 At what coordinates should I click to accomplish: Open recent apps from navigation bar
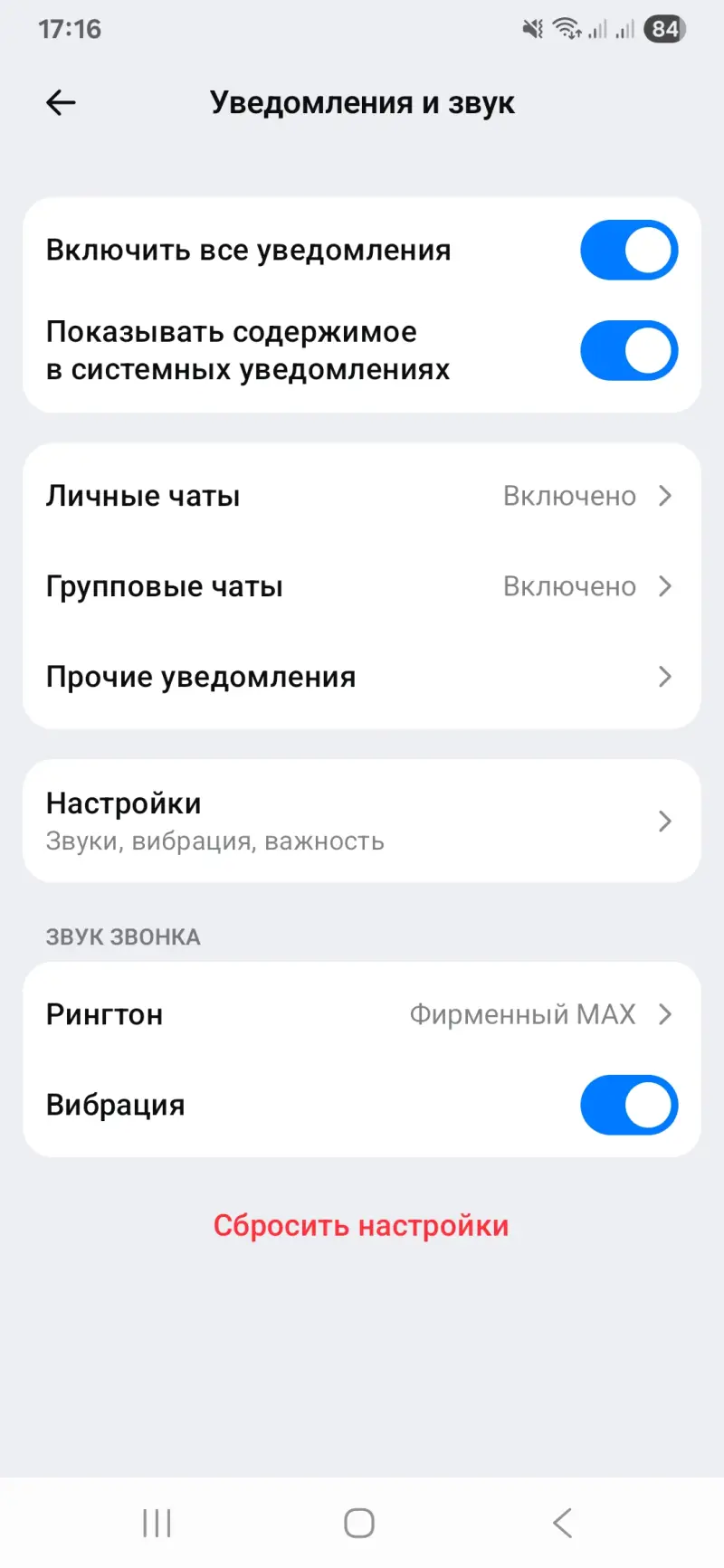coord(157,1523)
